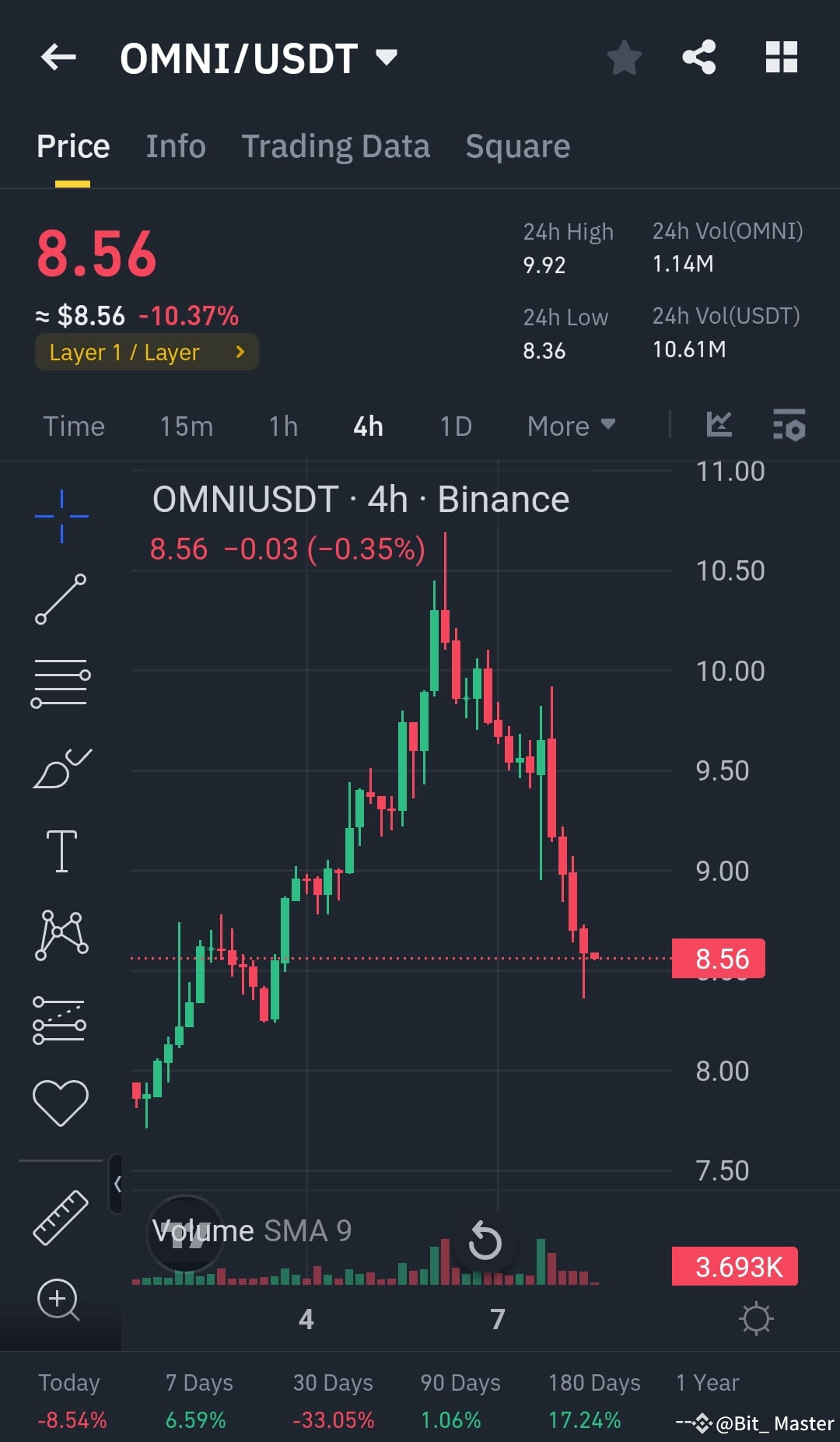The height and width of the screenshot is (1442, 840).
Task: Open chart display settings via gear icon
Action: [x=754, y=1319]
